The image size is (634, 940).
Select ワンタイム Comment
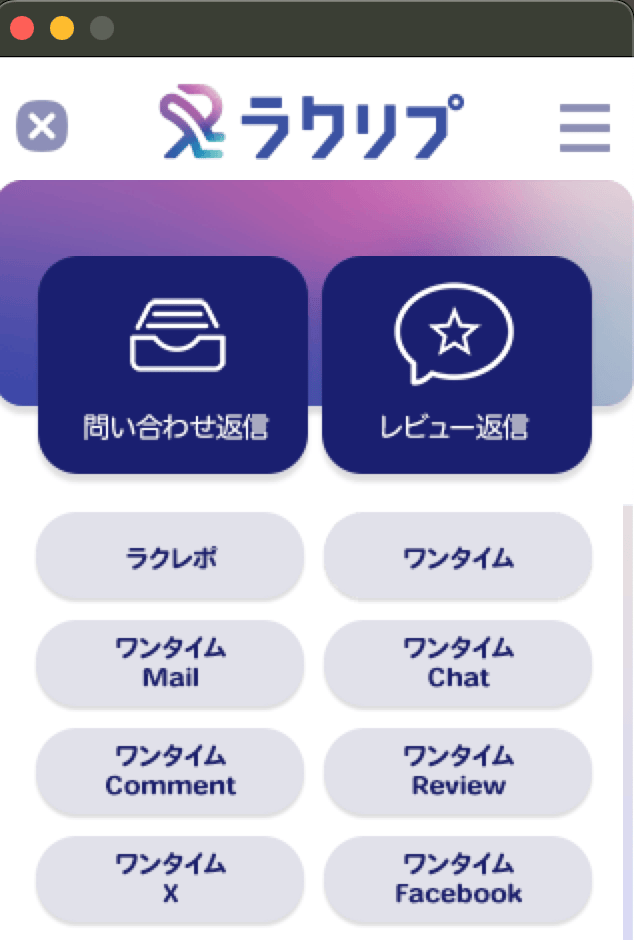170,771
